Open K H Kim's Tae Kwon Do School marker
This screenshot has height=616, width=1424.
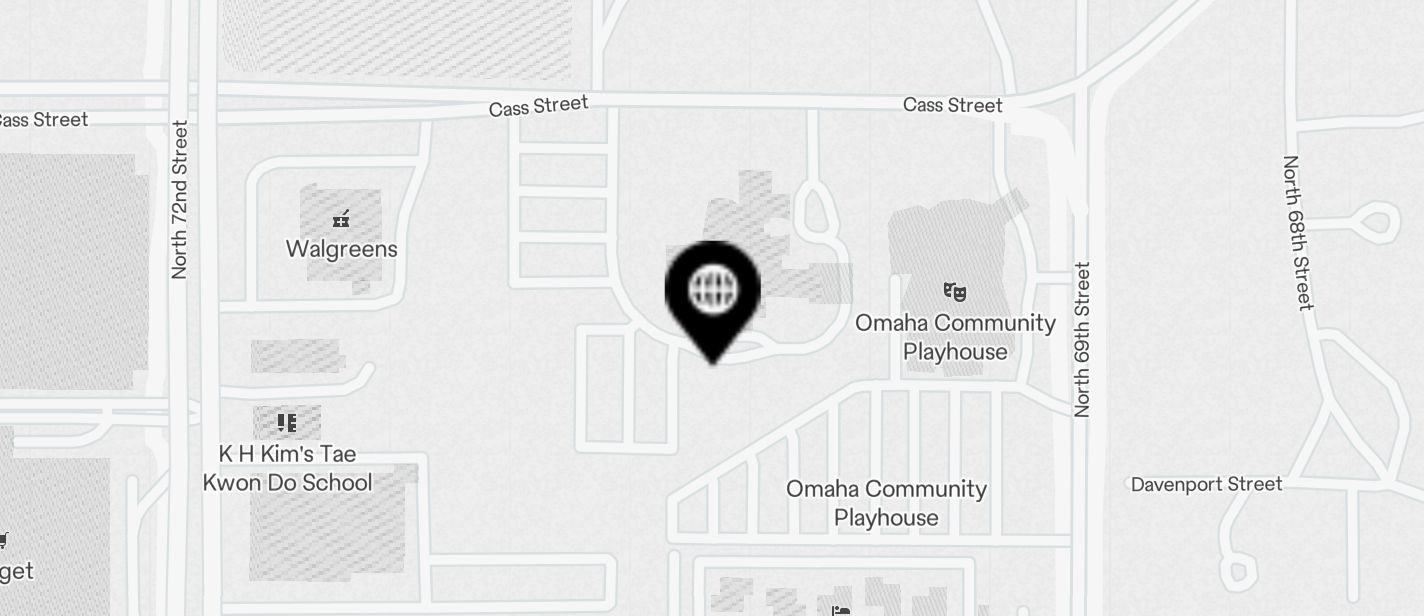287,423
